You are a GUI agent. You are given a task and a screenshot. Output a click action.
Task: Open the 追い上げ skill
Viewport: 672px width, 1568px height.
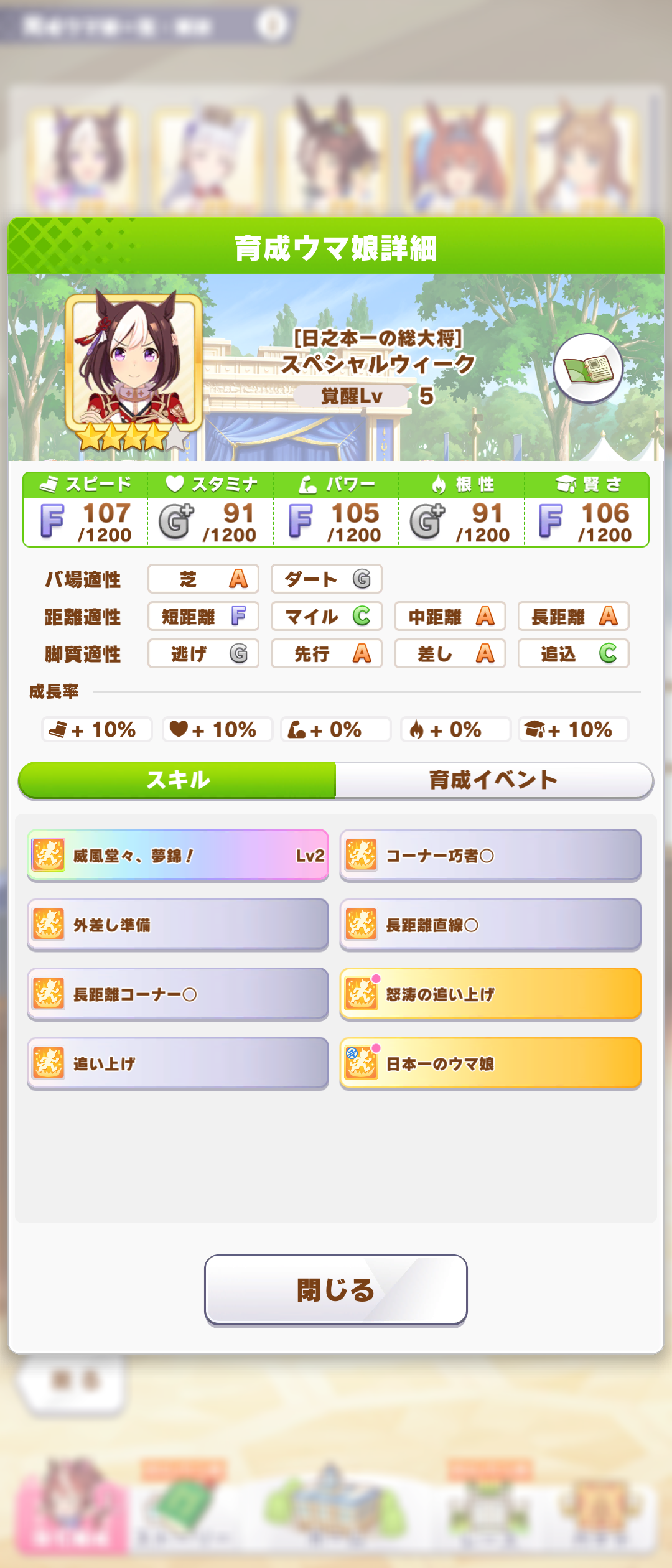click(178, 1063)
